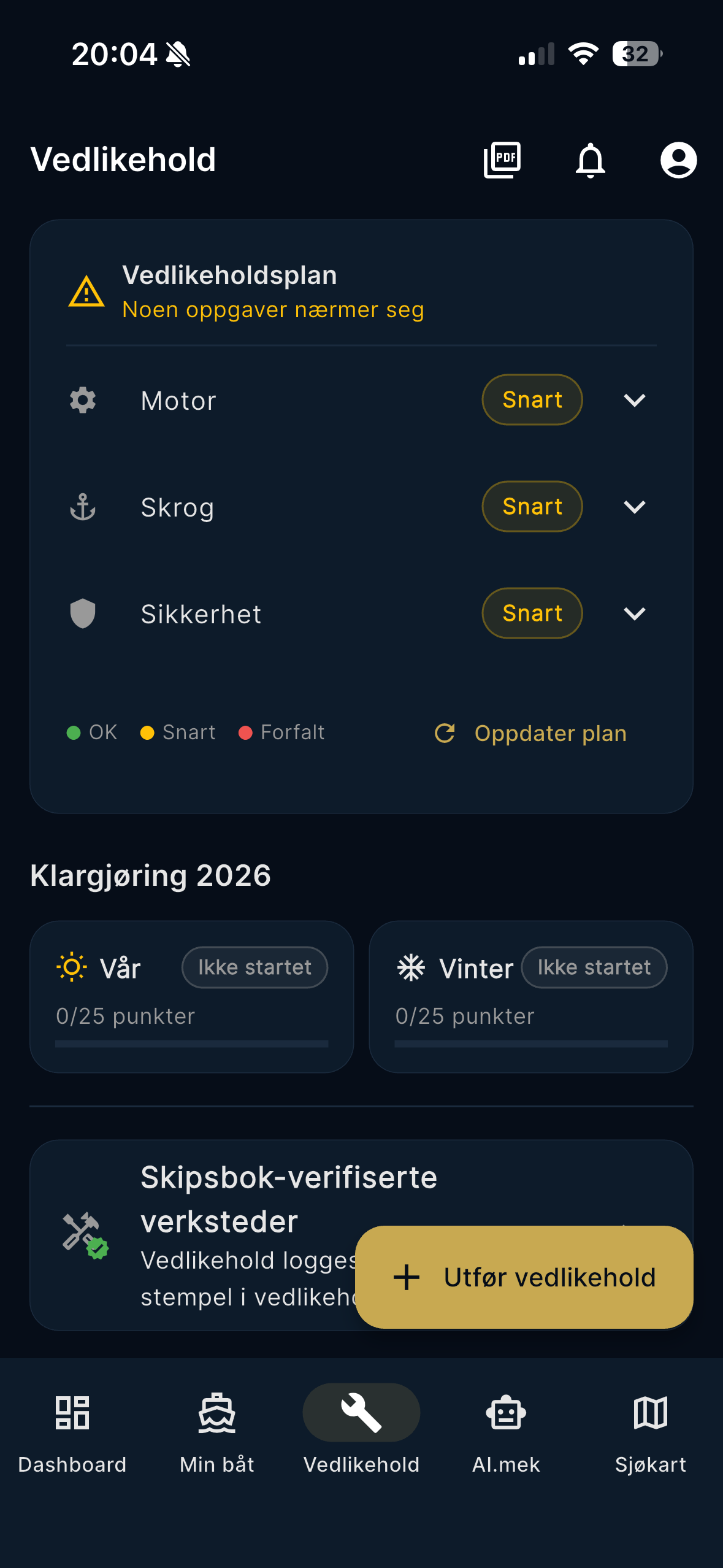723x1568 pixels.
Task: Expand the Skrog maintenance section
Action: (x=635, y=507)
